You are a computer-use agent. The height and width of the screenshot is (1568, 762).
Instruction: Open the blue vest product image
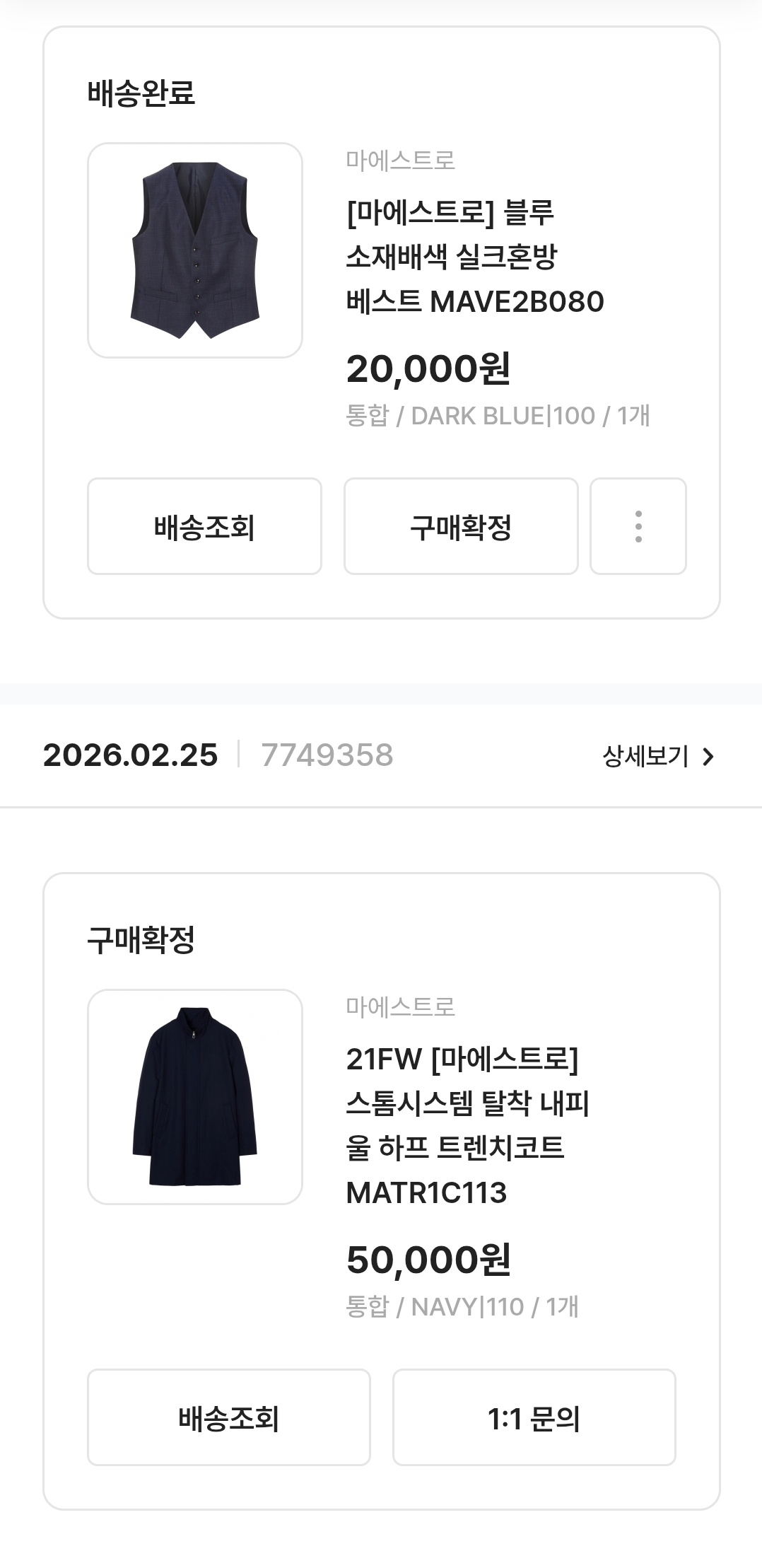195,250
